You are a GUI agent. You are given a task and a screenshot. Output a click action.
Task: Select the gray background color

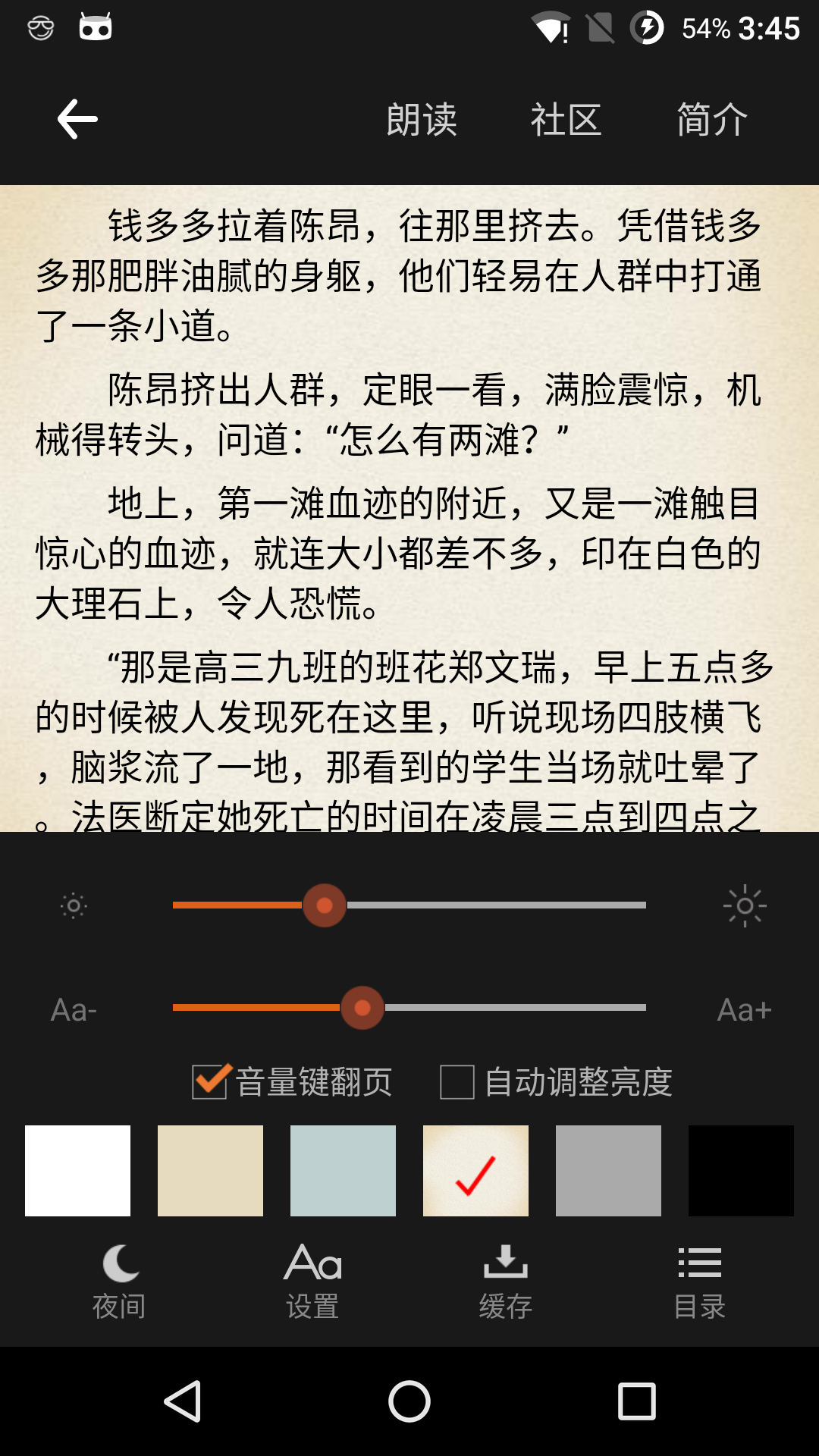tap(608, 1171)
